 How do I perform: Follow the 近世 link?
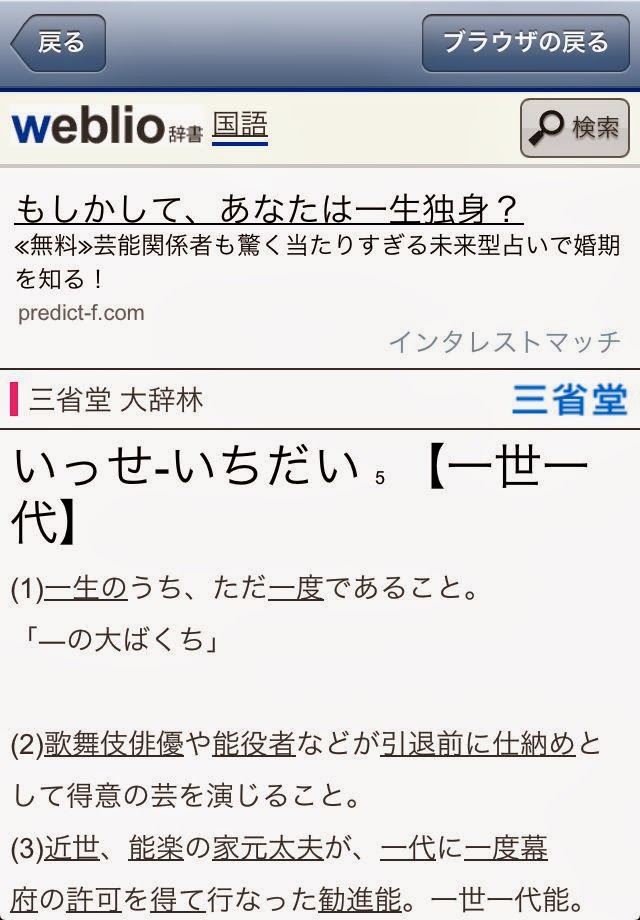click(72, 849)
